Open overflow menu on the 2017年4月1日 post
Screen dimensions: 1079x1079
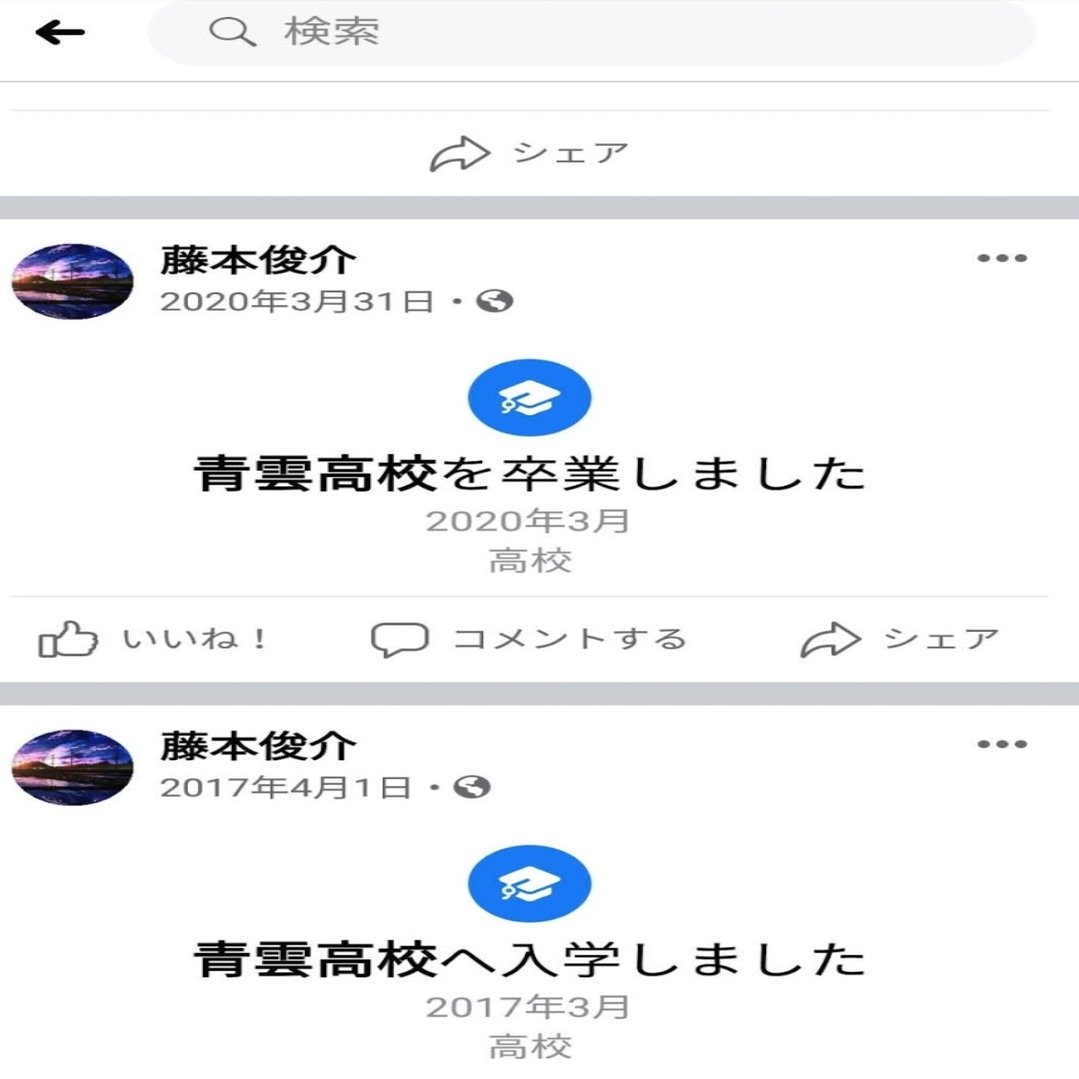pyautogui.click(x=1002, y=744)
